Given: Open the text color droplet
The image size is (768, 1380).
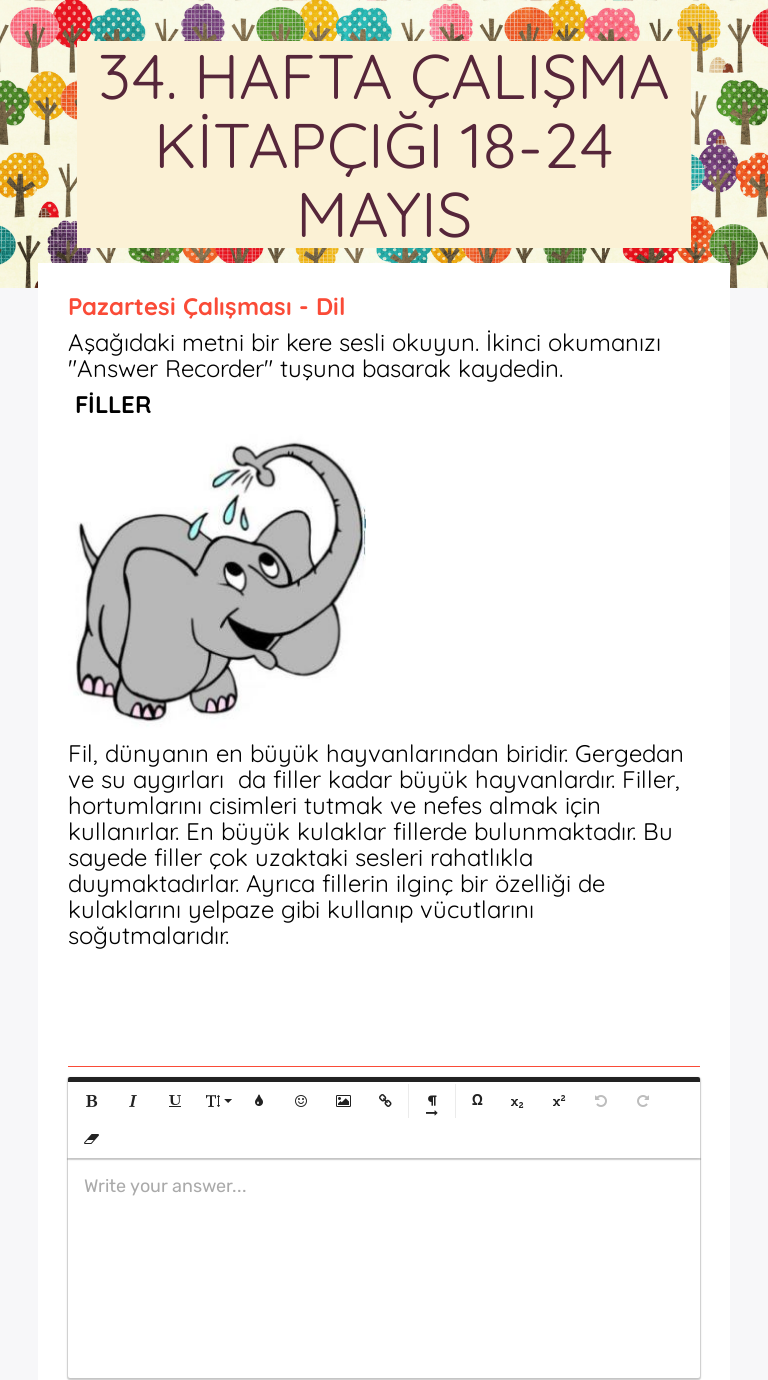Looking at the screenshot, I should (x=259, y=1101).
